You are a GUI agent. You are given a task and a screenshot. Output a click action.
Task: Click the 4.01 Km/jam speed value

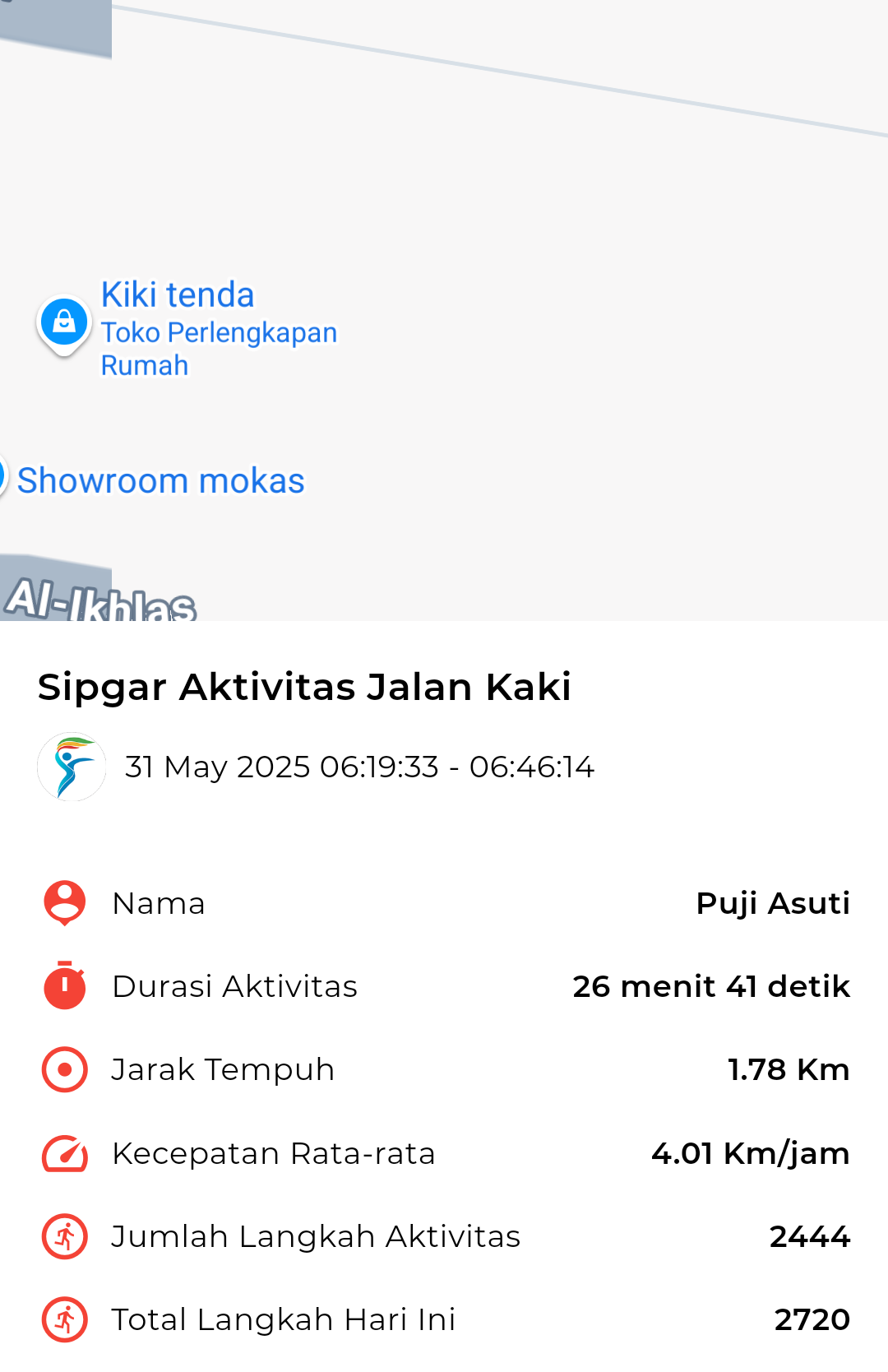coord(750,1153)
